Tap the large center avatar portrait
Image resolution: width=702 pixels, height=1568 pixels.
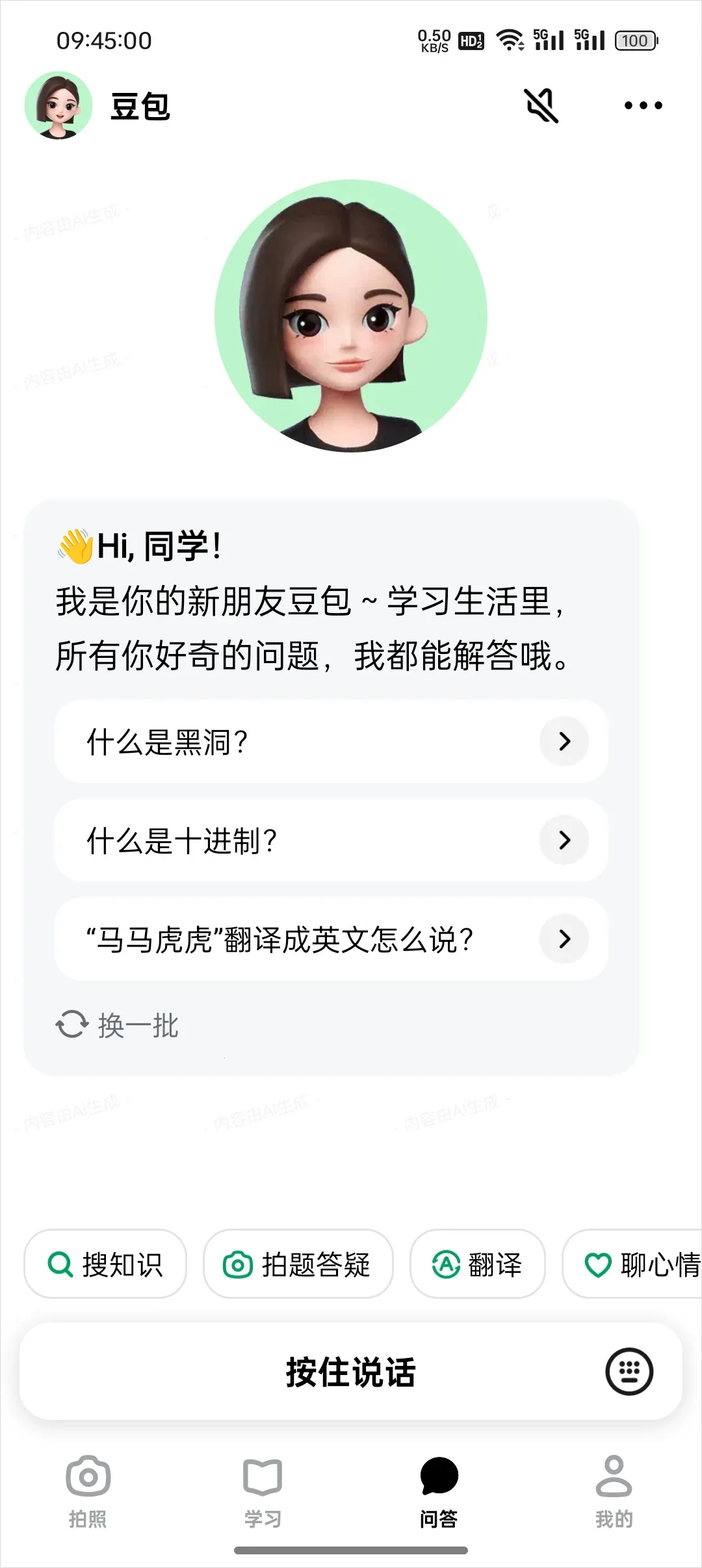351,315
